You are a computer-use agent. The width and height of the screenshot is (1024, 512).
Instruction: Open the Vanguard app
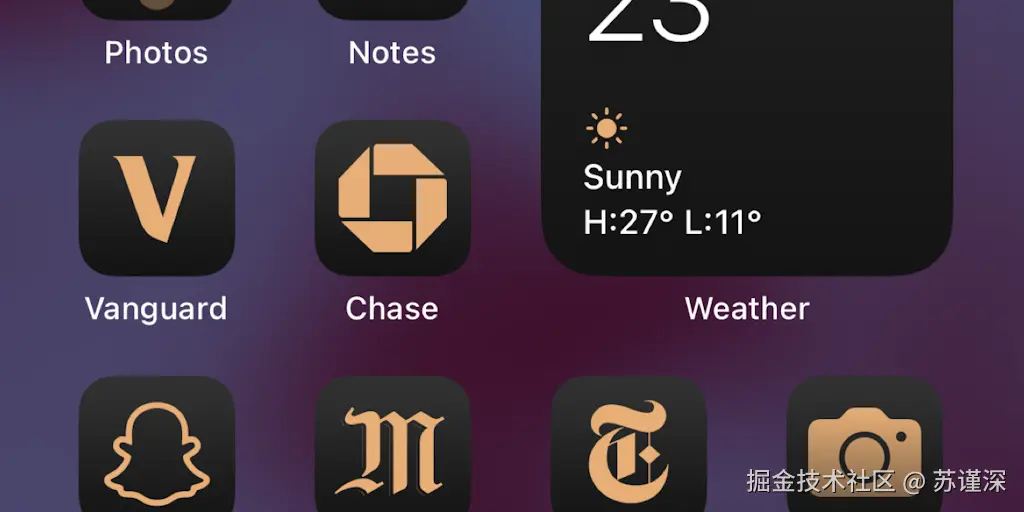click(x=156, y=198)
